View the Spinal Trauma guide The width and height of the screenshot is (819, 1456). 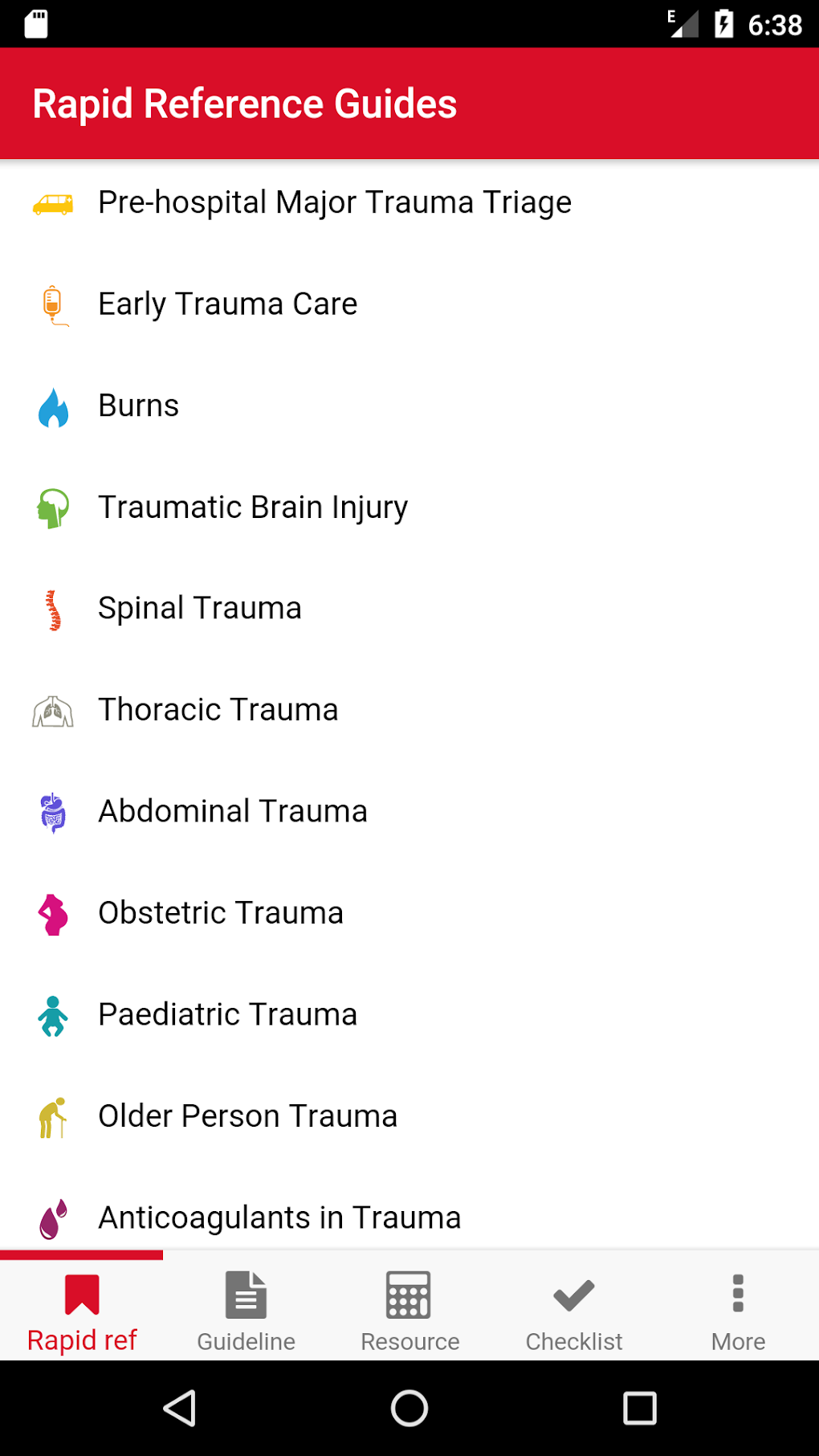[x=200, y=609]
